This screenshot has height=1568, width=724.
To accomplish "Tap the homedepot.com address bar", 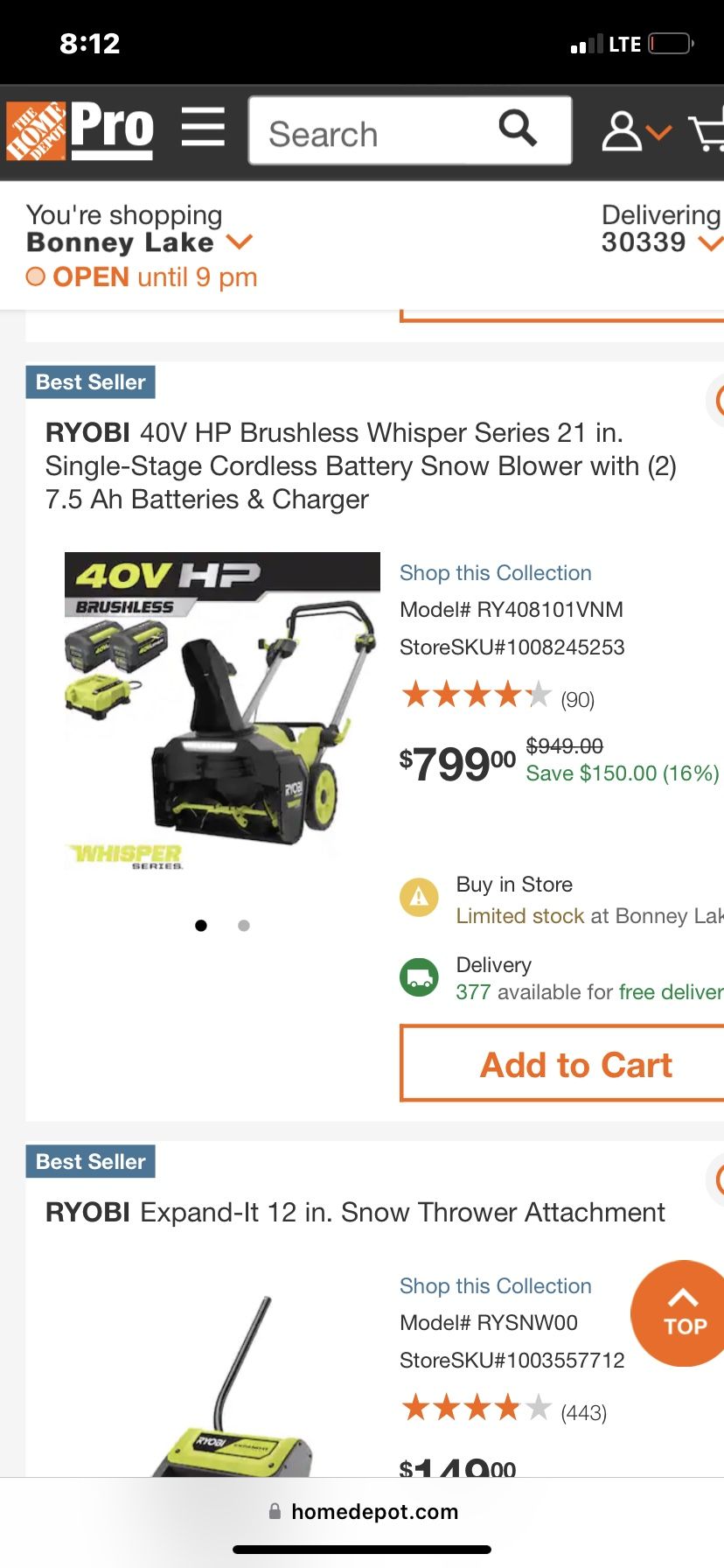I will point(362,1512).
